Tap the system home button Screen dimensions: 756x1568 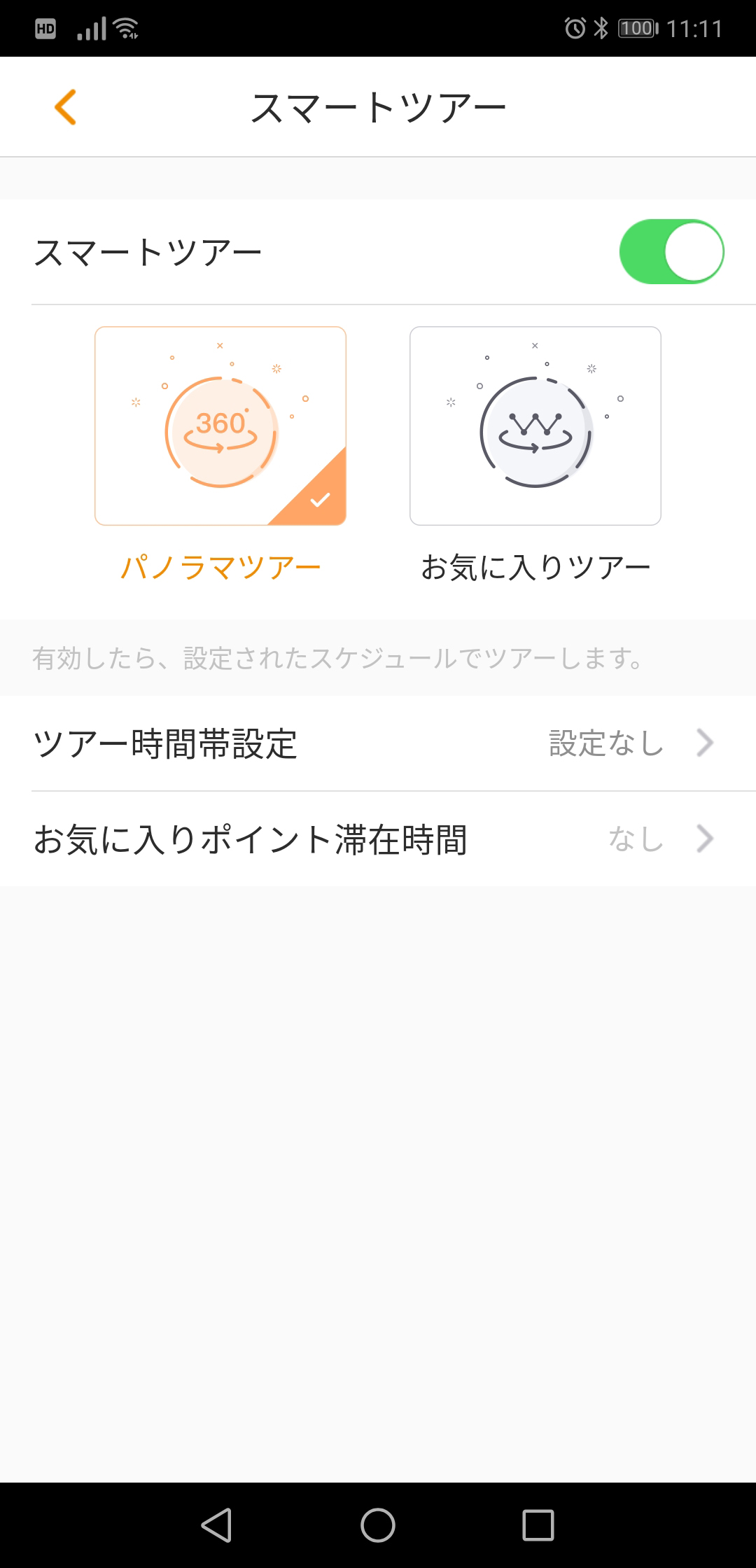point(378,1525)
